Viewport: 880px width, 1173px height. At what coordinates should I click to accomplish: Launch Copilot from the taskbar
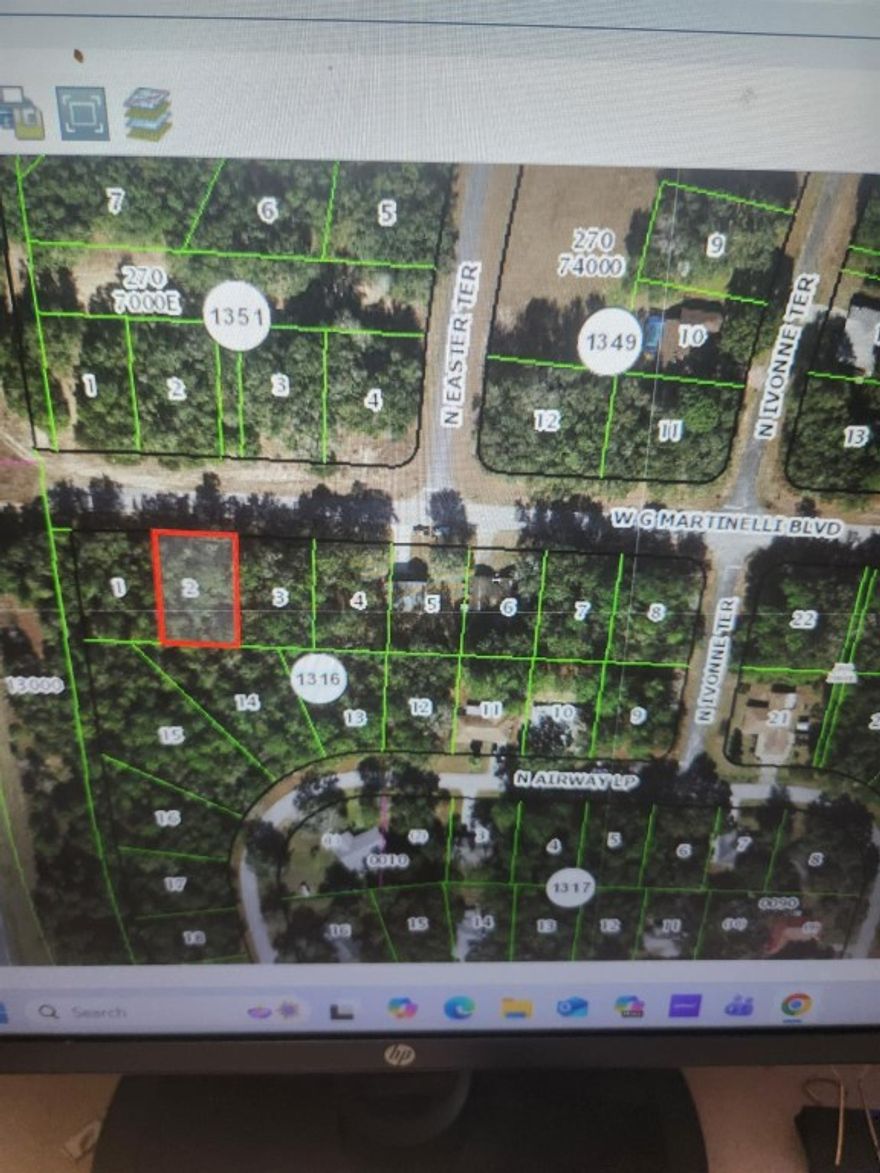[400, 1012]
